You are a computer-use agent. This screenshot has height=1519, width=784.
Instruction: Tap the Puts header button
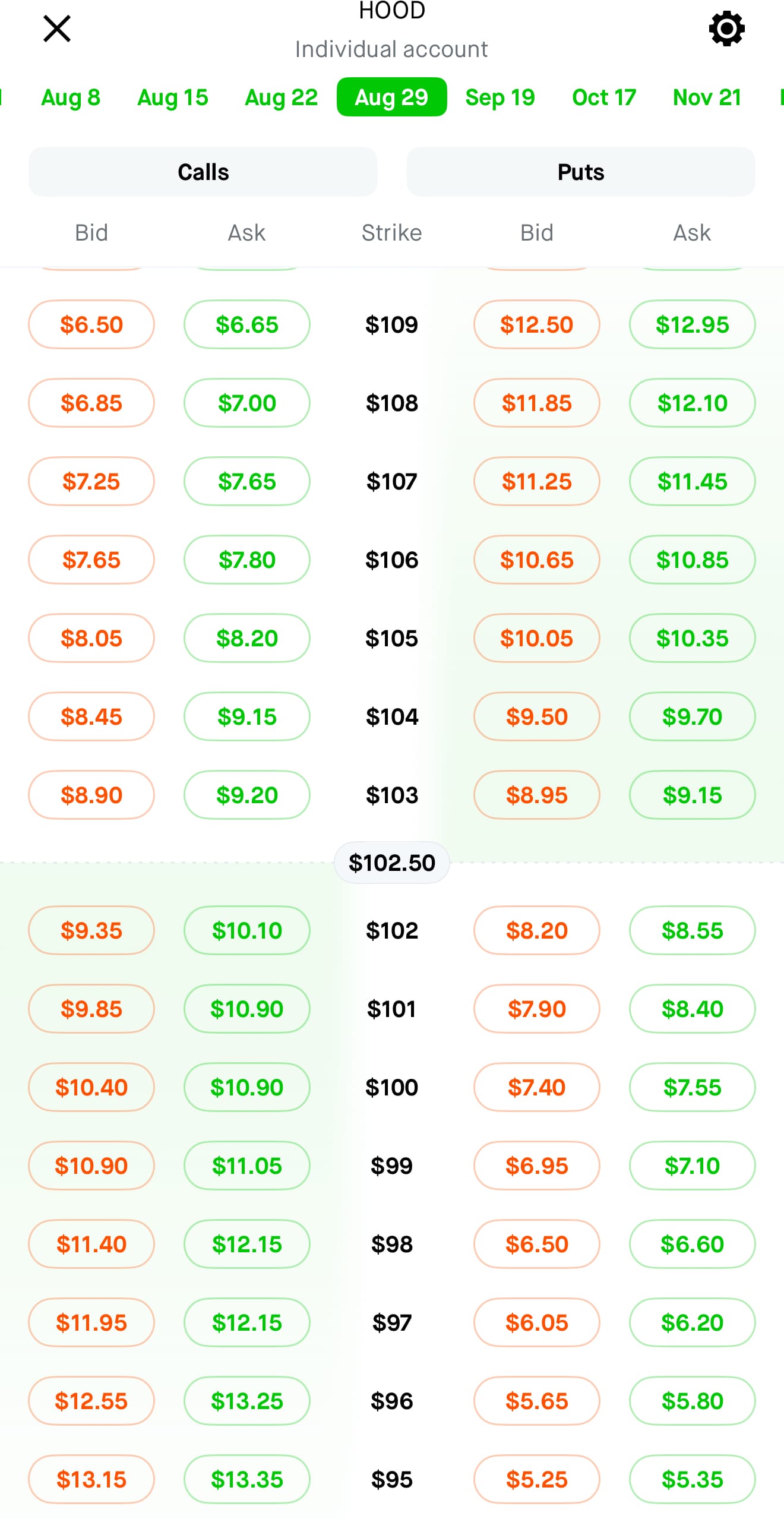581,172
